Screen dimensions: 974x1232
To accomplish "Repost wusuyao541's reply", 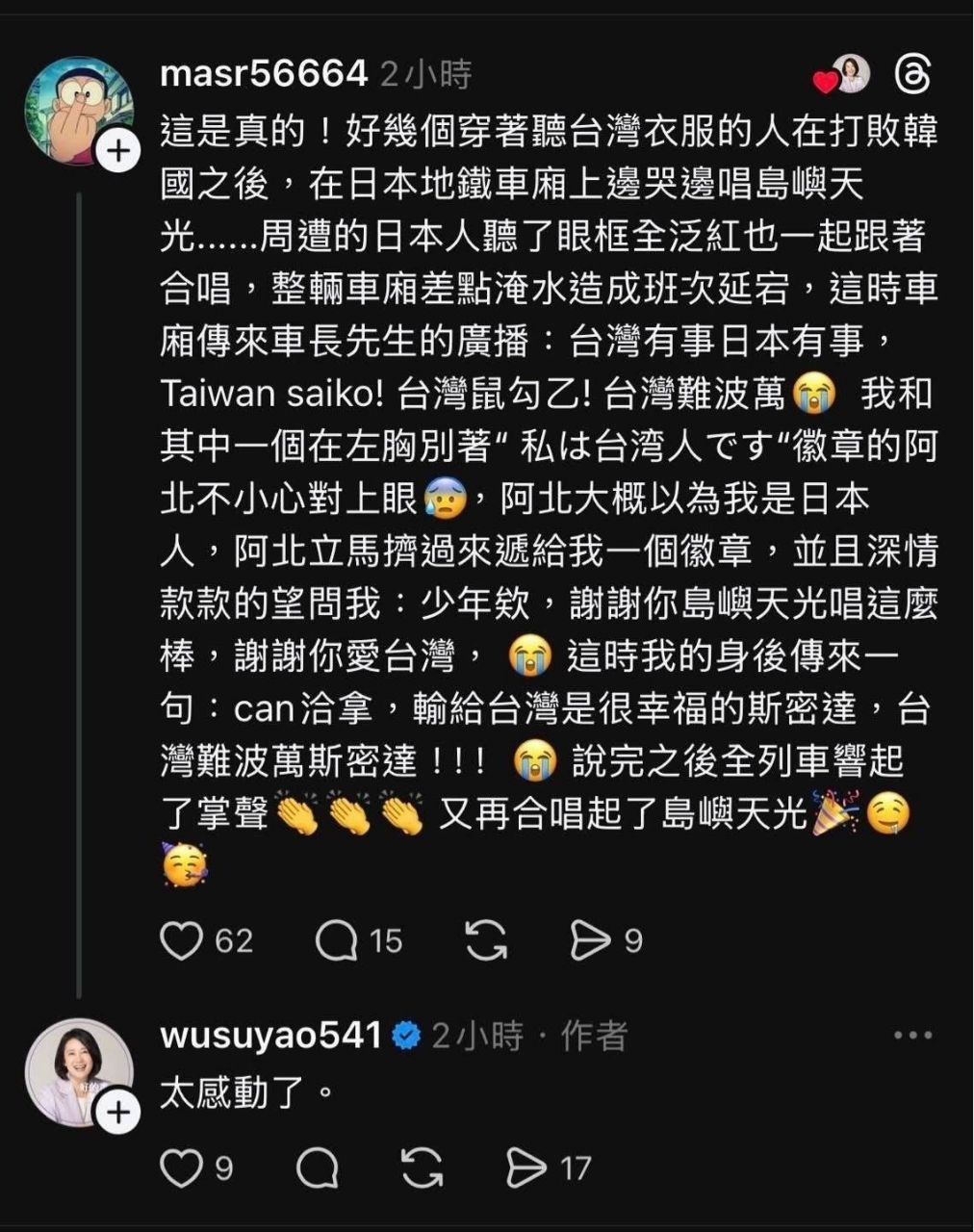I will pyautogui.click(x=422, y=1168).
